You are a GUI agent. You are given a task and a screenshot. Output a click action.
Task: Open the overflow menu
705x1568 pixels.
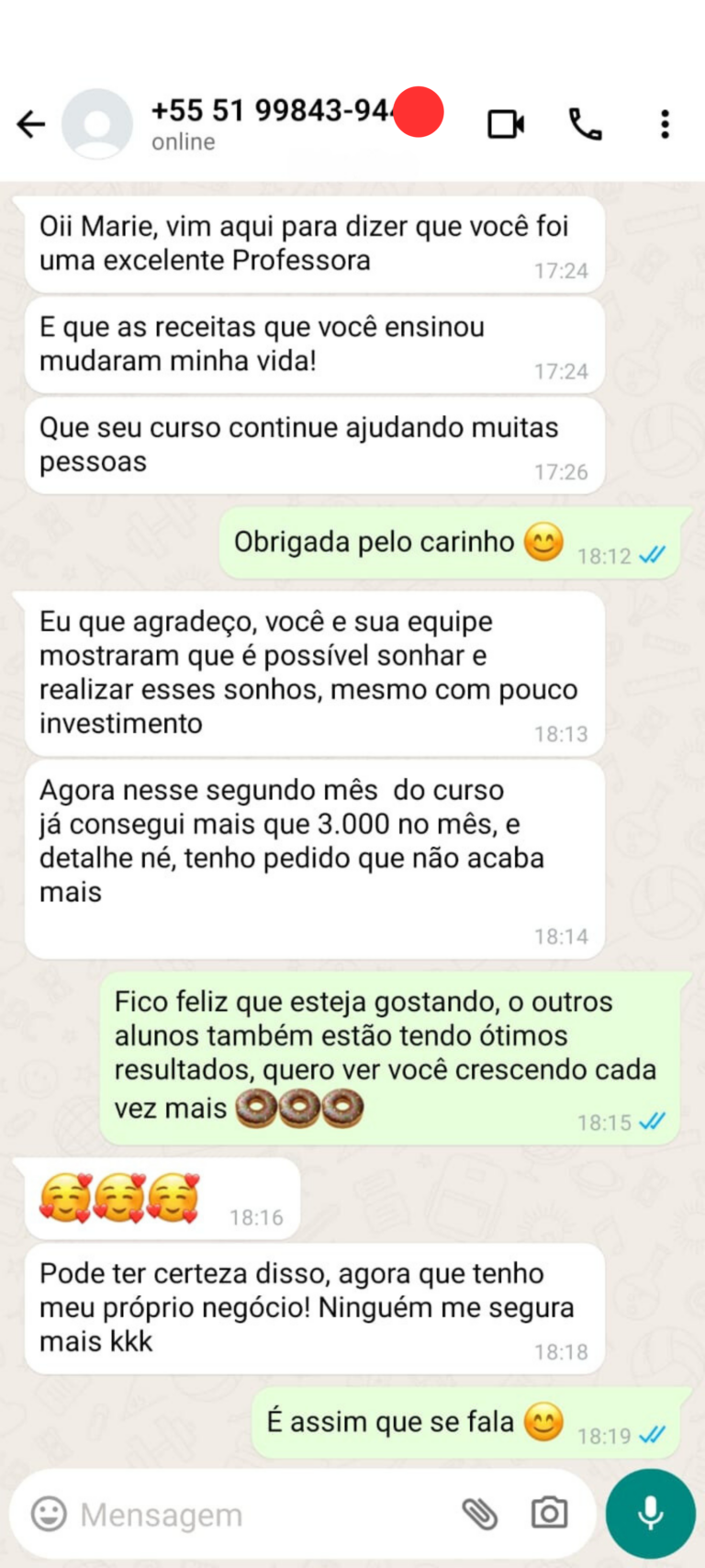point(666,124)
